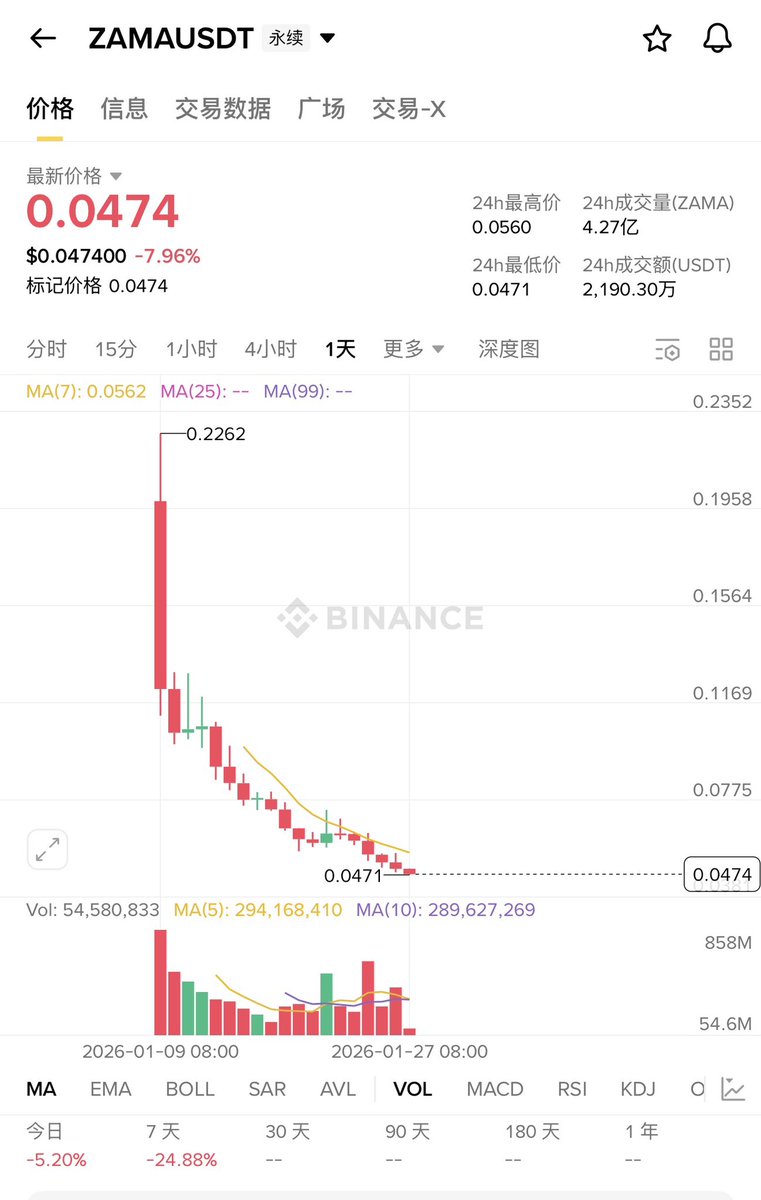Open the ZAMAUSDT pair selector dropdown
Viewport: 761px width, 1200px height.
pos(327,39)
